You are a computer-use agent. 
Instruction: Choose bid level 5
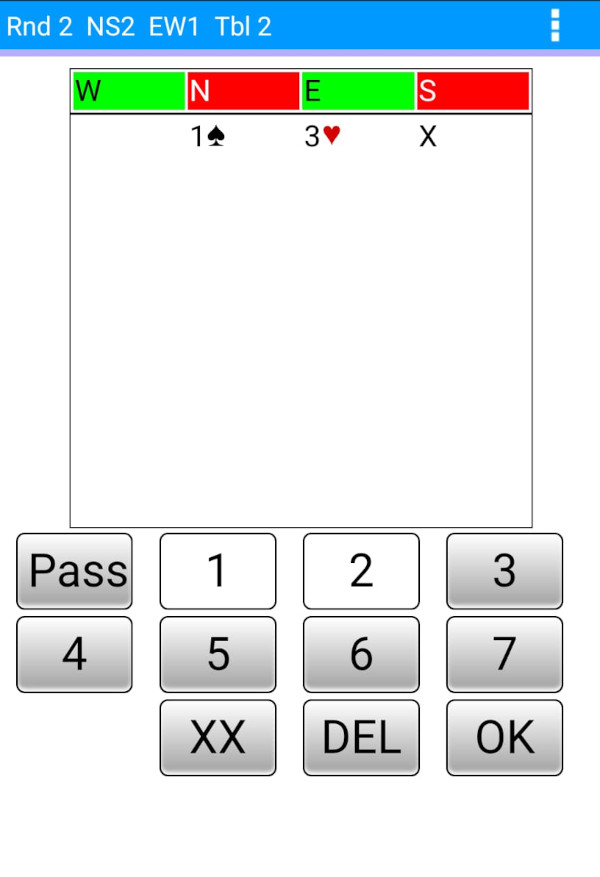click(x=218, y=654)
